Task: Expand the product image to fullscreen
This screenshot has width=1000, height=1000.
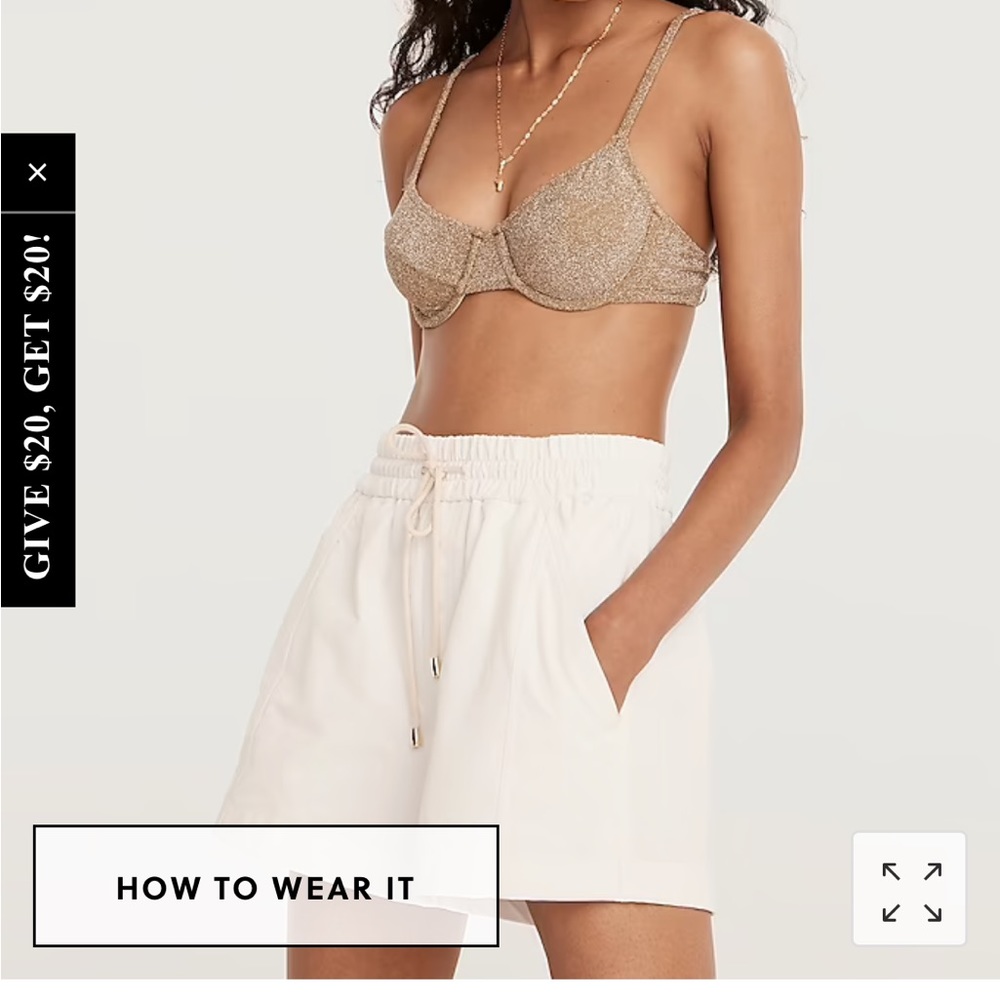Action: coord(910,890)
